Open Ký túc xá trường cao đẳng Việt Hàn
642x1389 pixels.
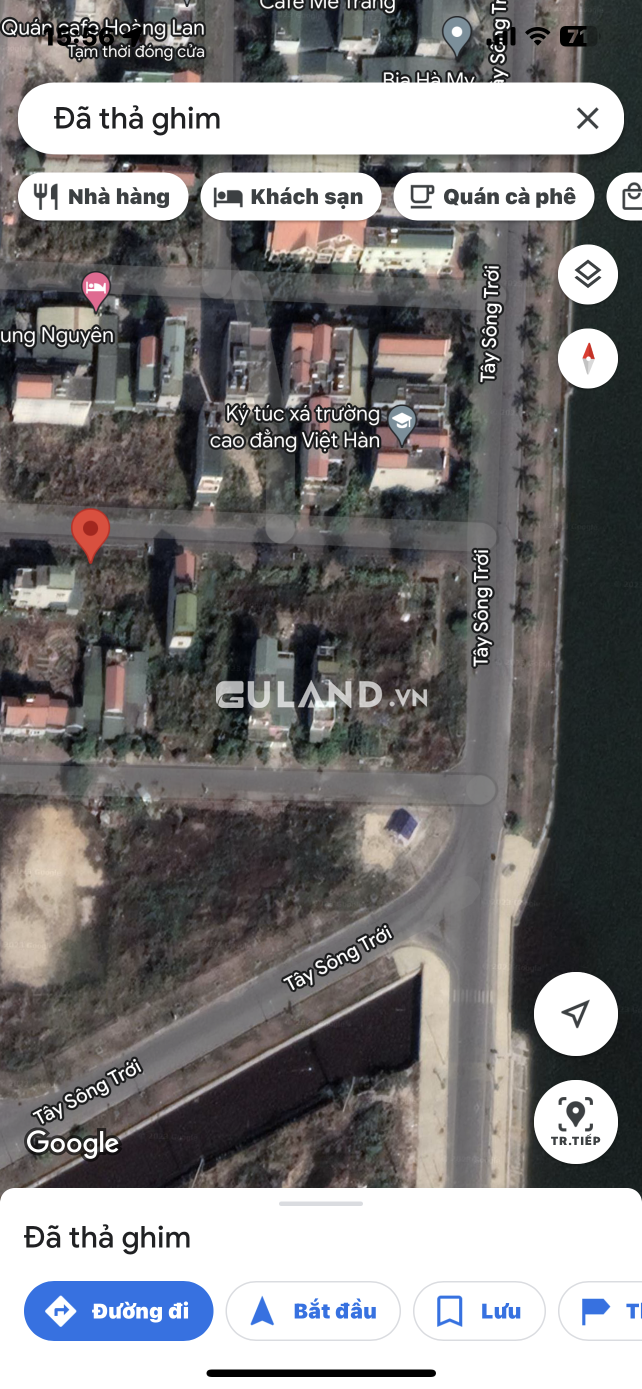tap(402, 420)
